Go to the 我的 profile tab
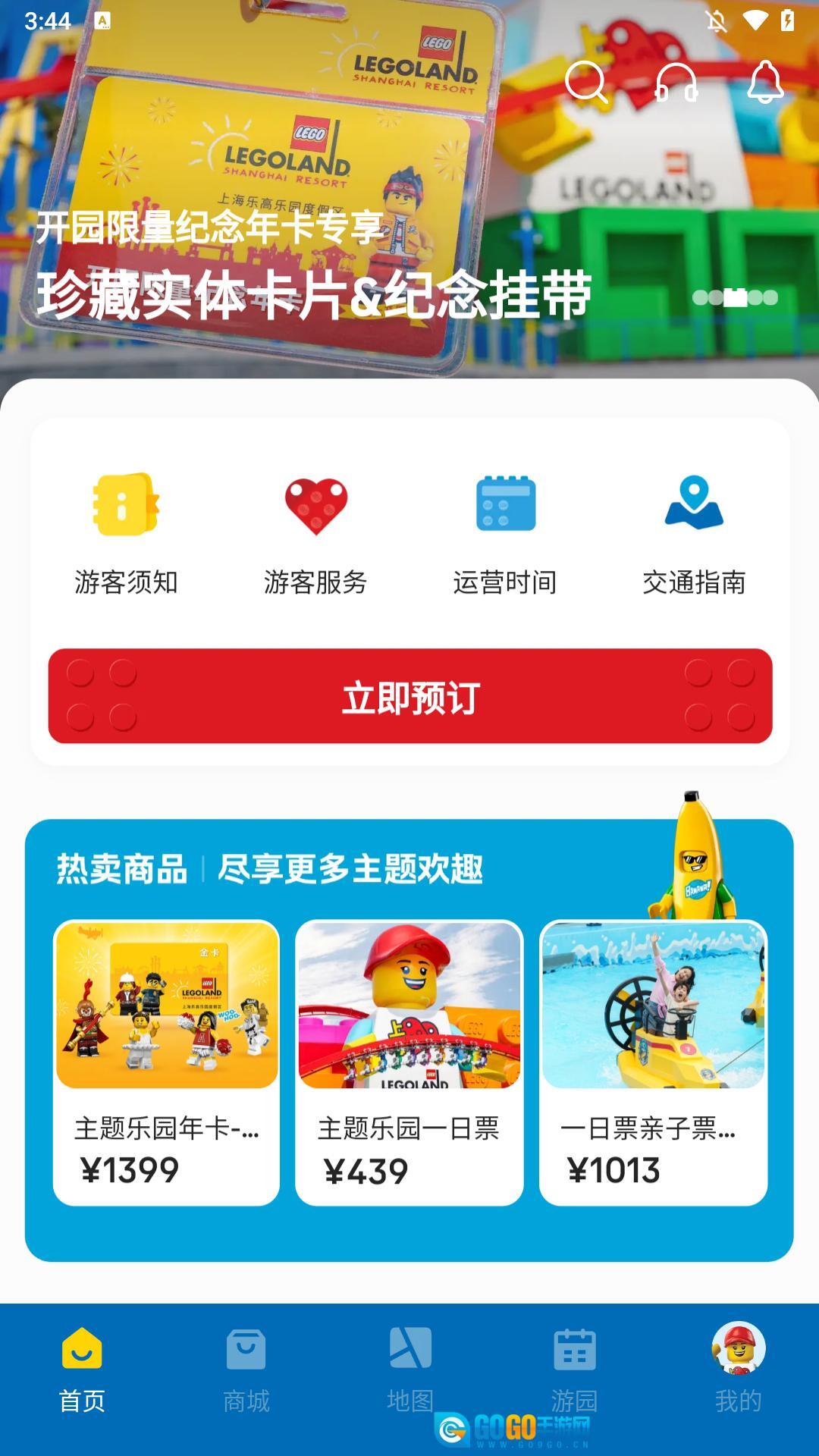 tap(738, 1370)
